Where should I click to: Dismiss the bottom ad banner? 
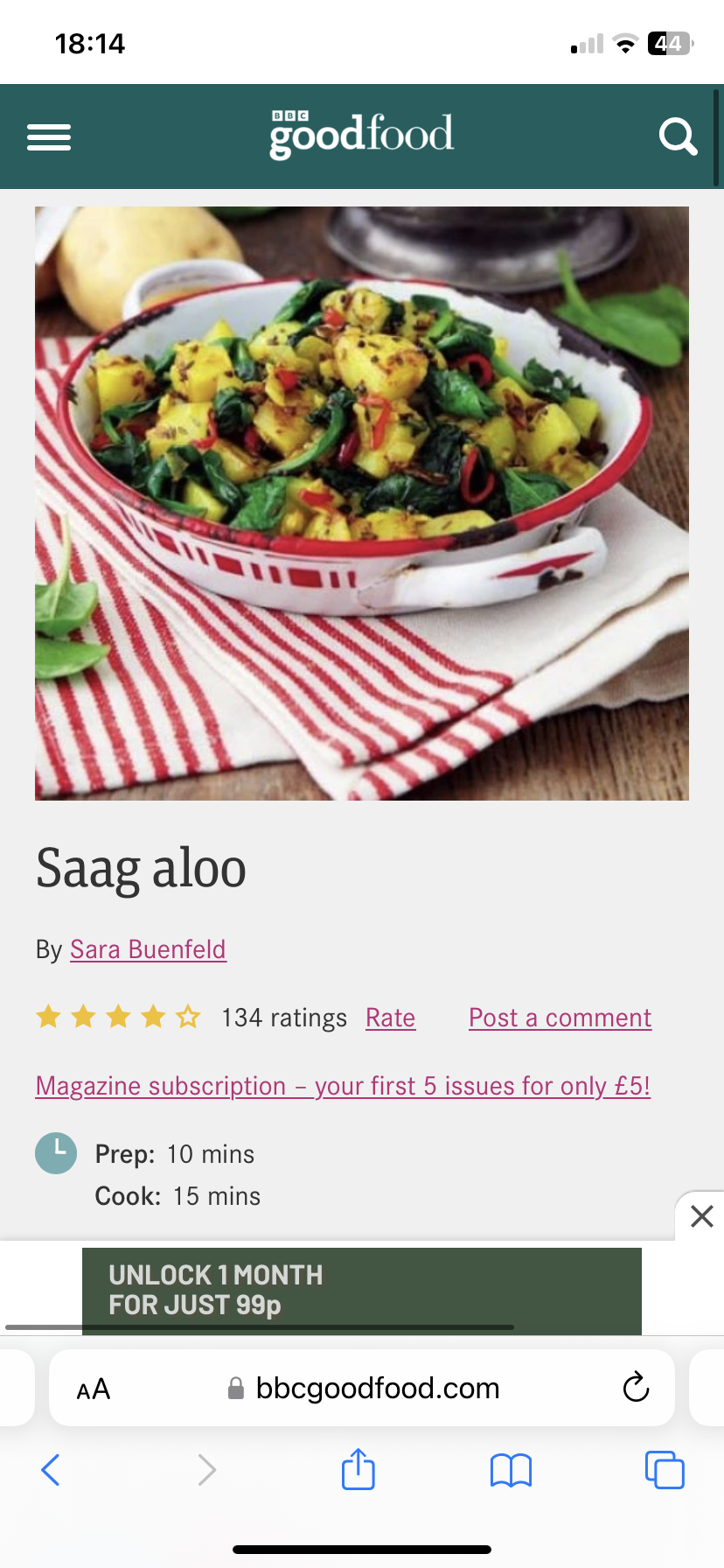click(x=701, y=1216)
